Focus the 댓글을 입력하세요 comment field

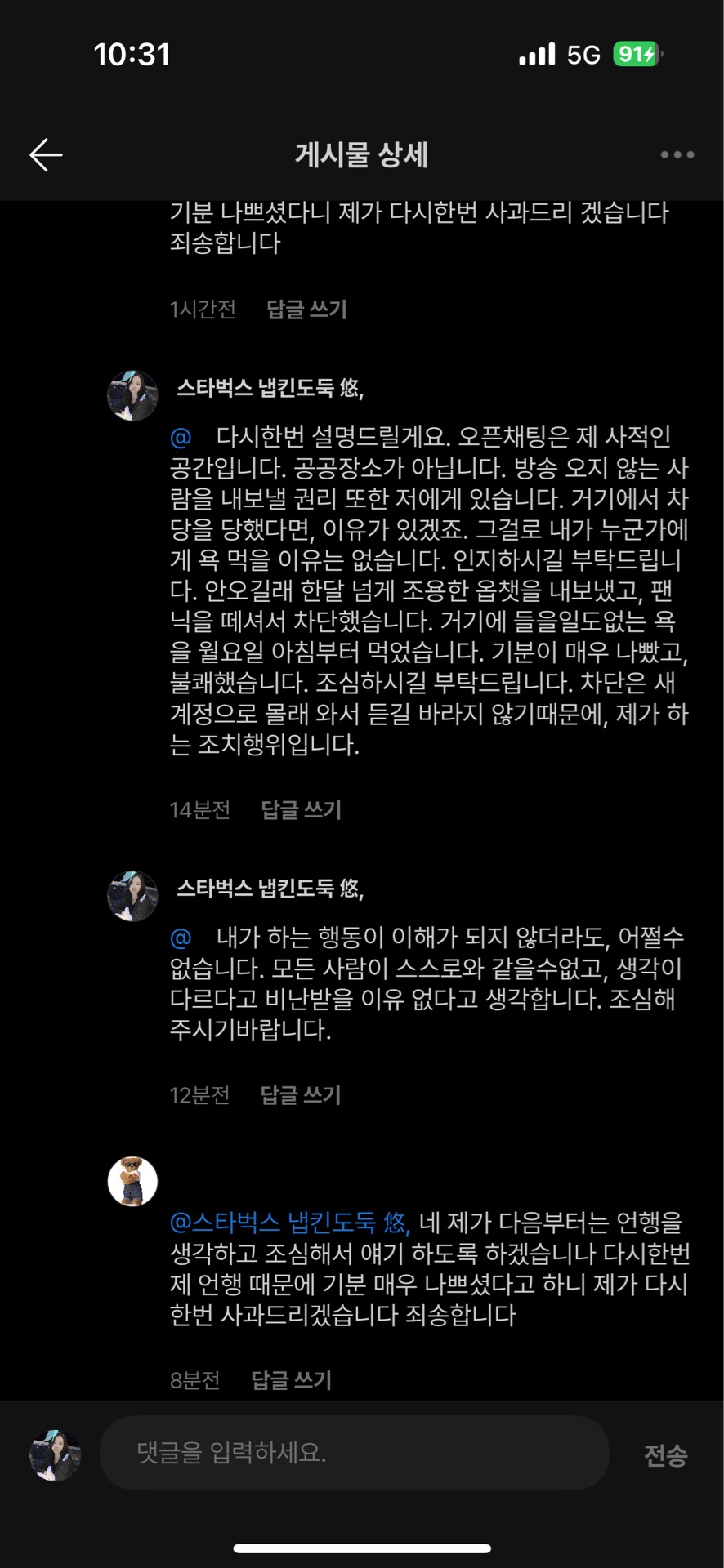(354, 1453)
